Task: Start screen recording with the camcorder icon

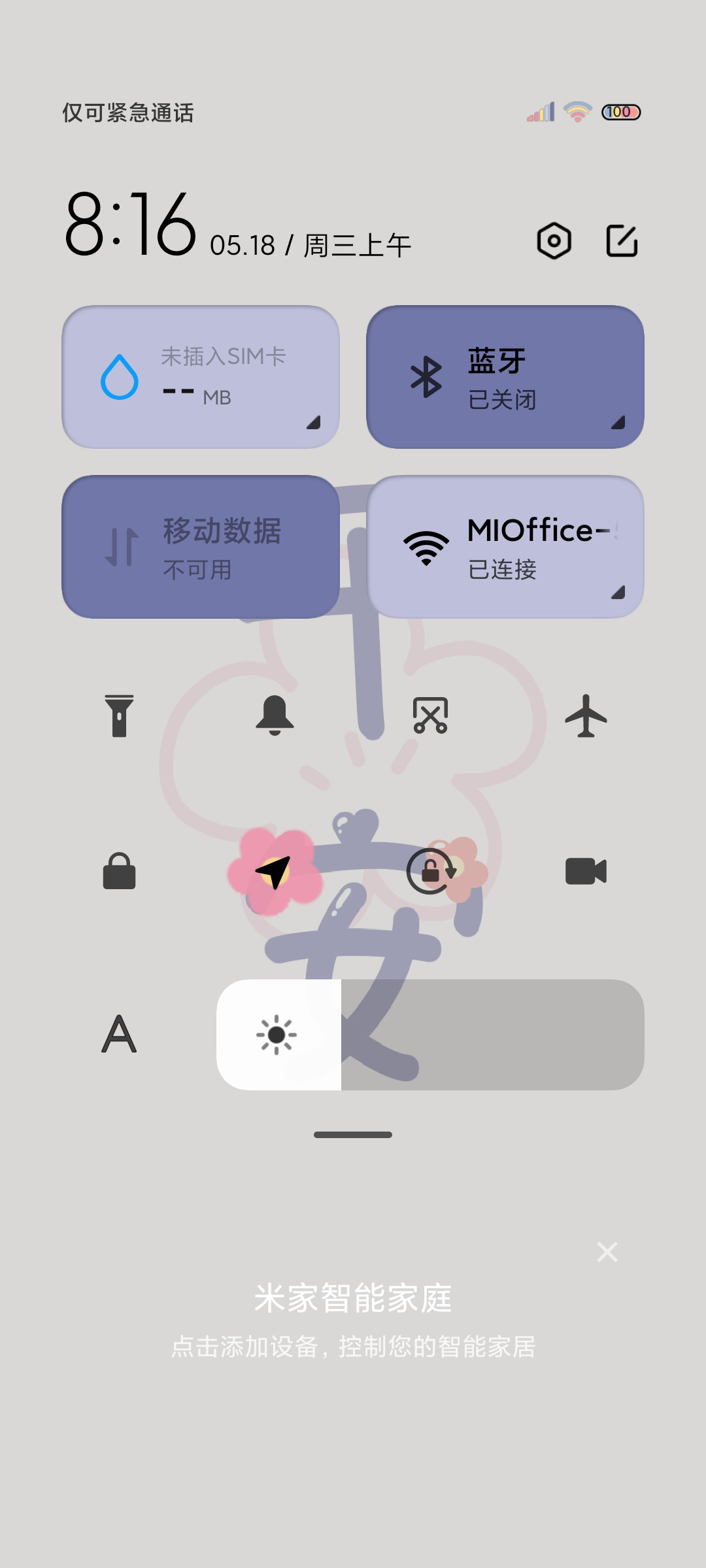Action: pos(586,871)
